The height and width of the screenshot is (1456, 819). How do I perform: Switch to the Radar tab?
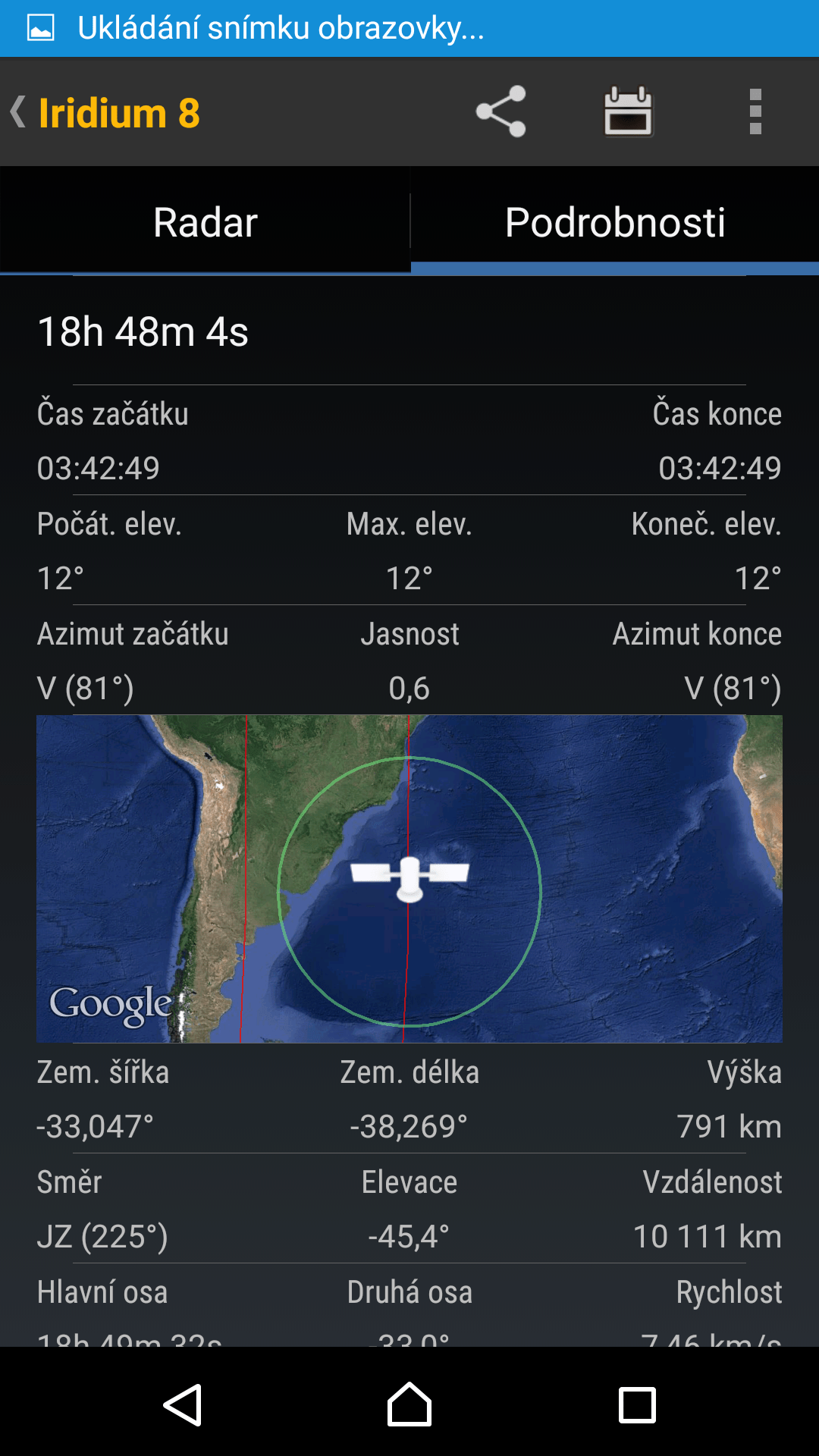click(205, 221)
